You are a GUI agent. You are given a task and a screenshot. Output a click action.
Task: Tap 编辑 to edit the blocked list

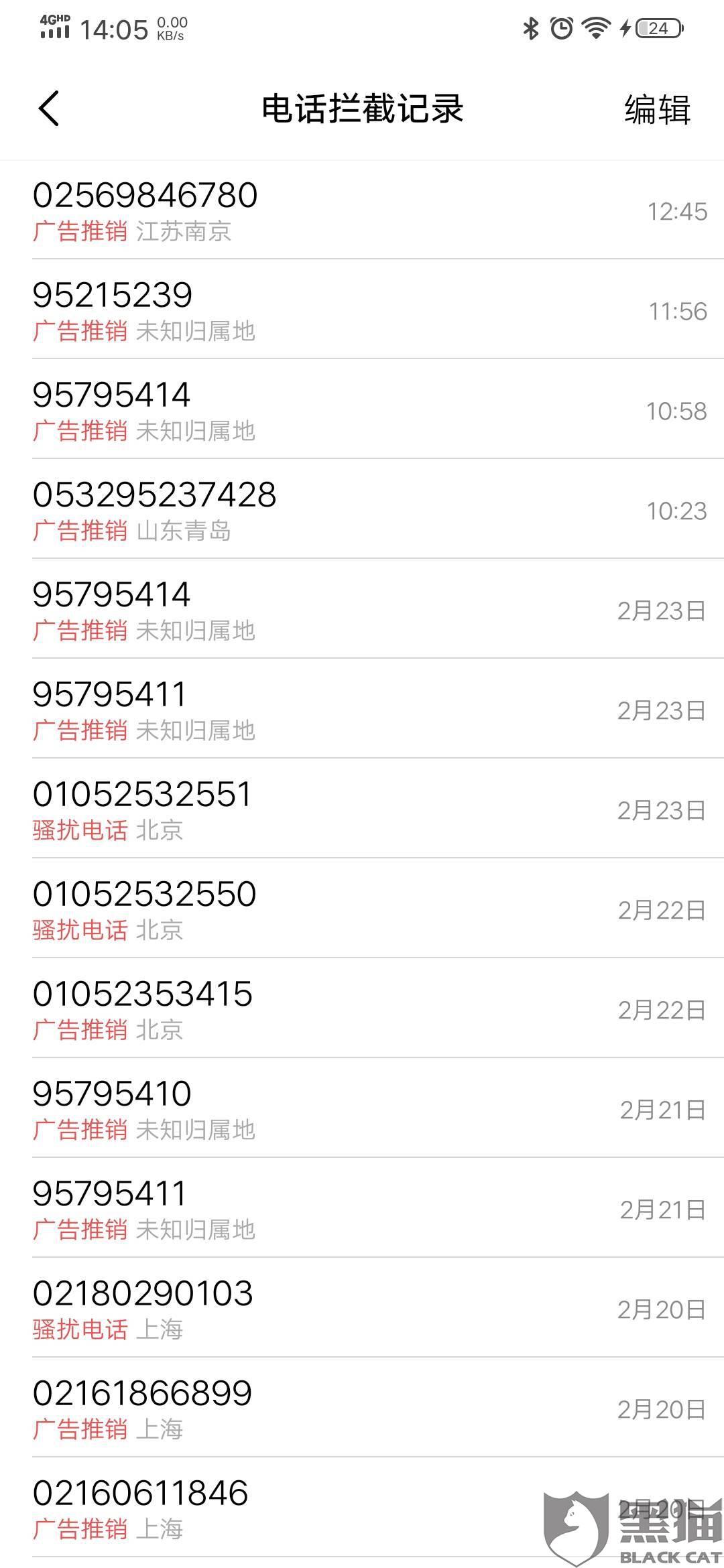[x=657, y=109]
